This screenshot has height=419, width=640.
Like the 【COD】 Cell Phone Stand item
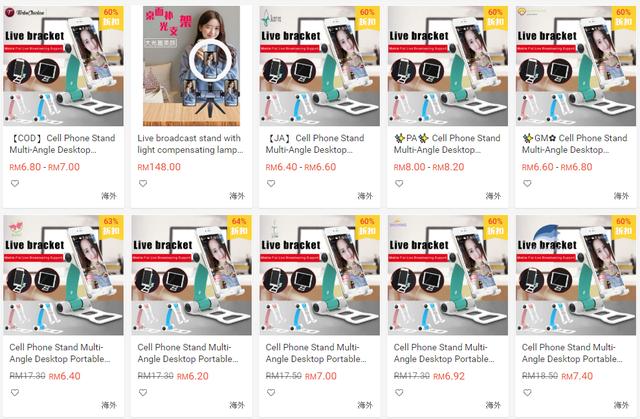click(15, 184)
